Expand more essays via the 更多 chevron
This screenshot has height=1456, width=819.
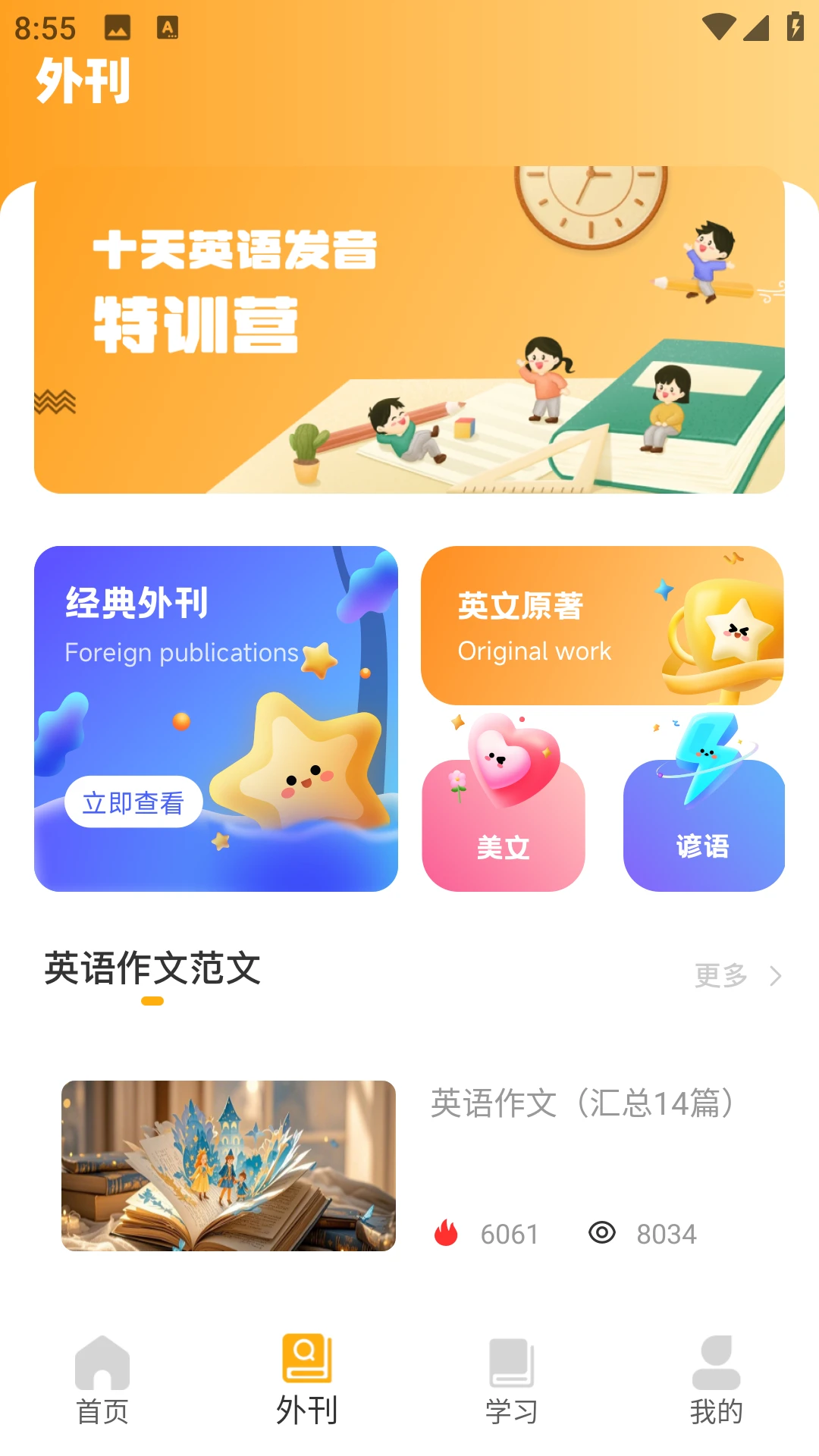click(x=775, y=977)
